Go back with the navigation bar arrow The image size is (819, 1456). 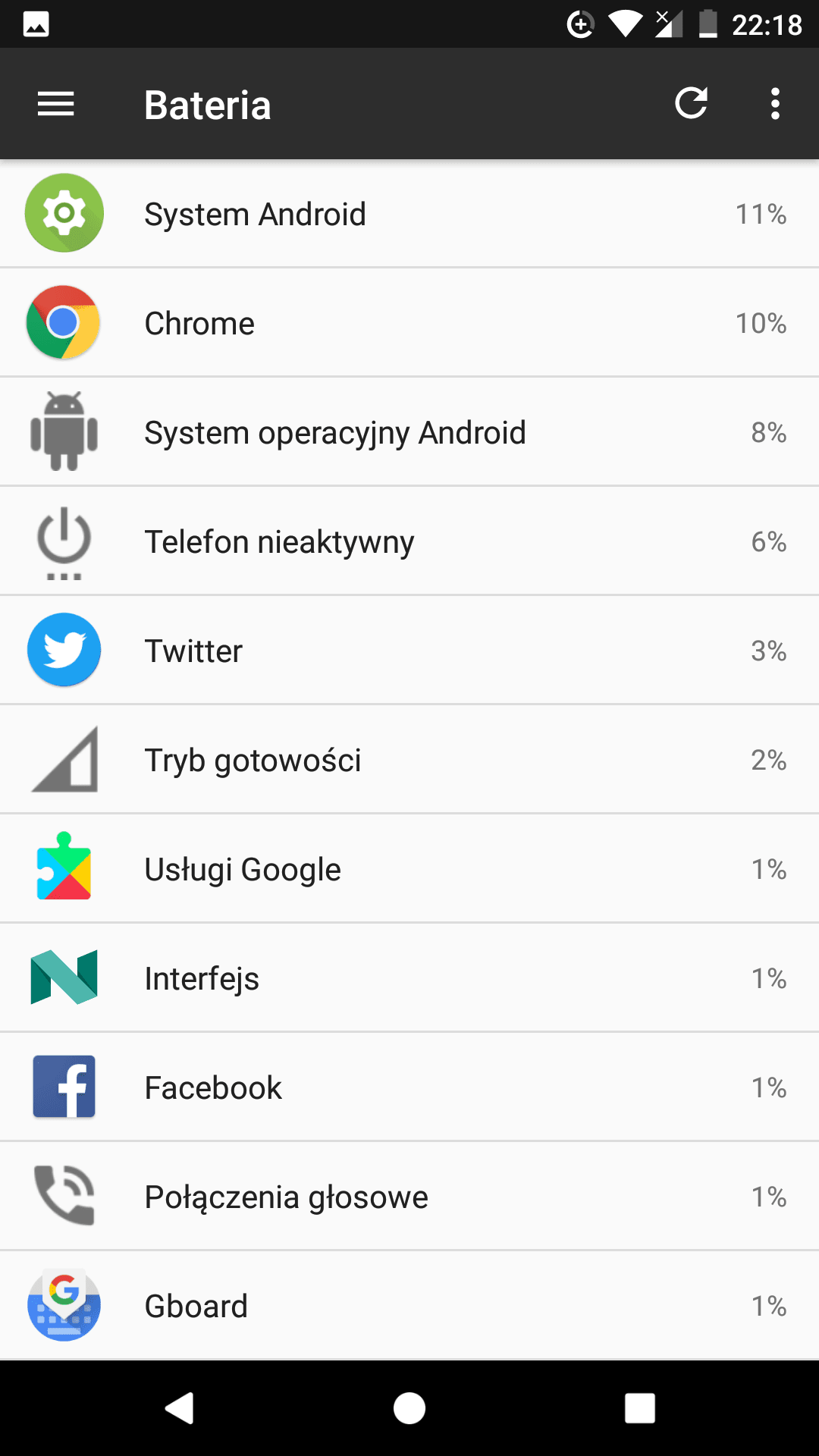pyautogui.click(x=180, y=1408)
